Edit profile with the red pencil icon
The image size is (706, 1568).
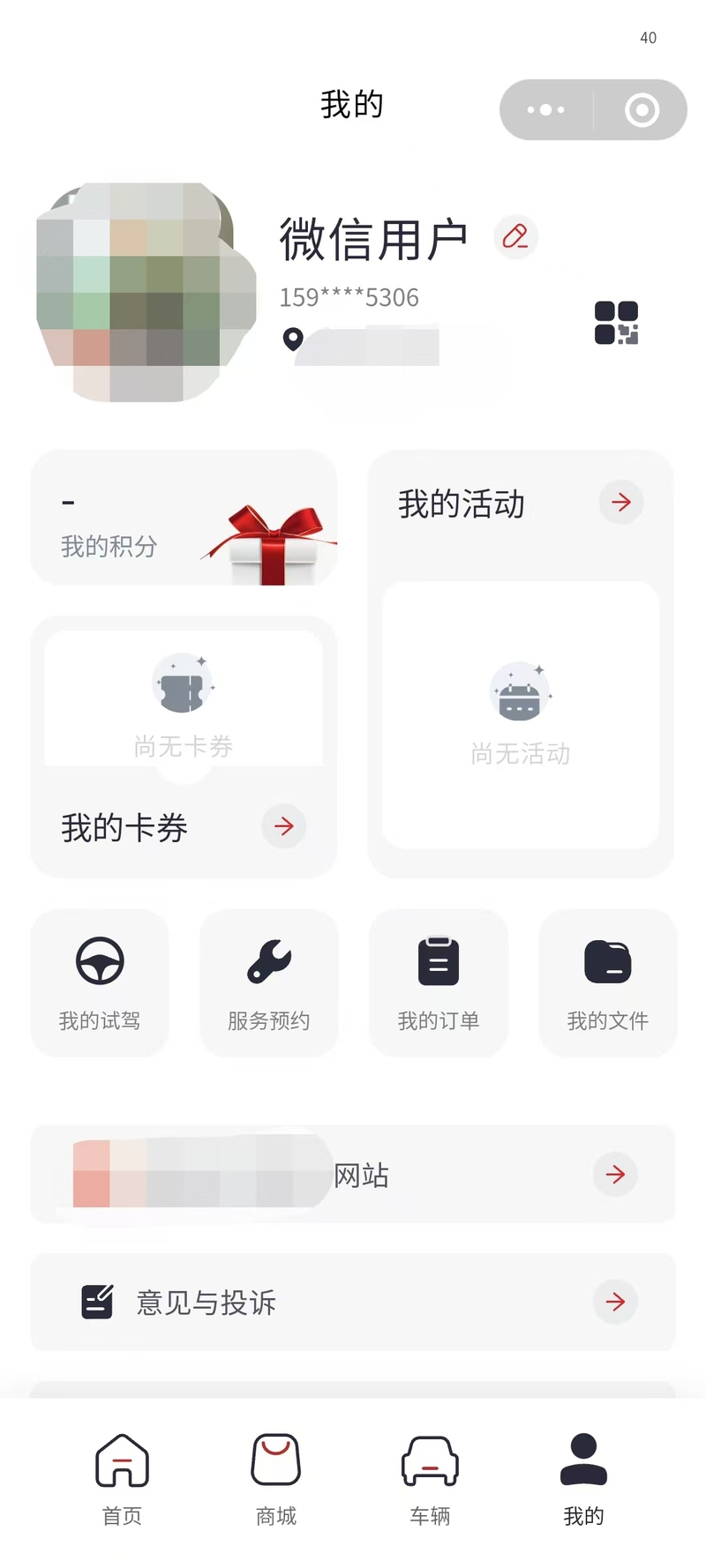[515, 236]
